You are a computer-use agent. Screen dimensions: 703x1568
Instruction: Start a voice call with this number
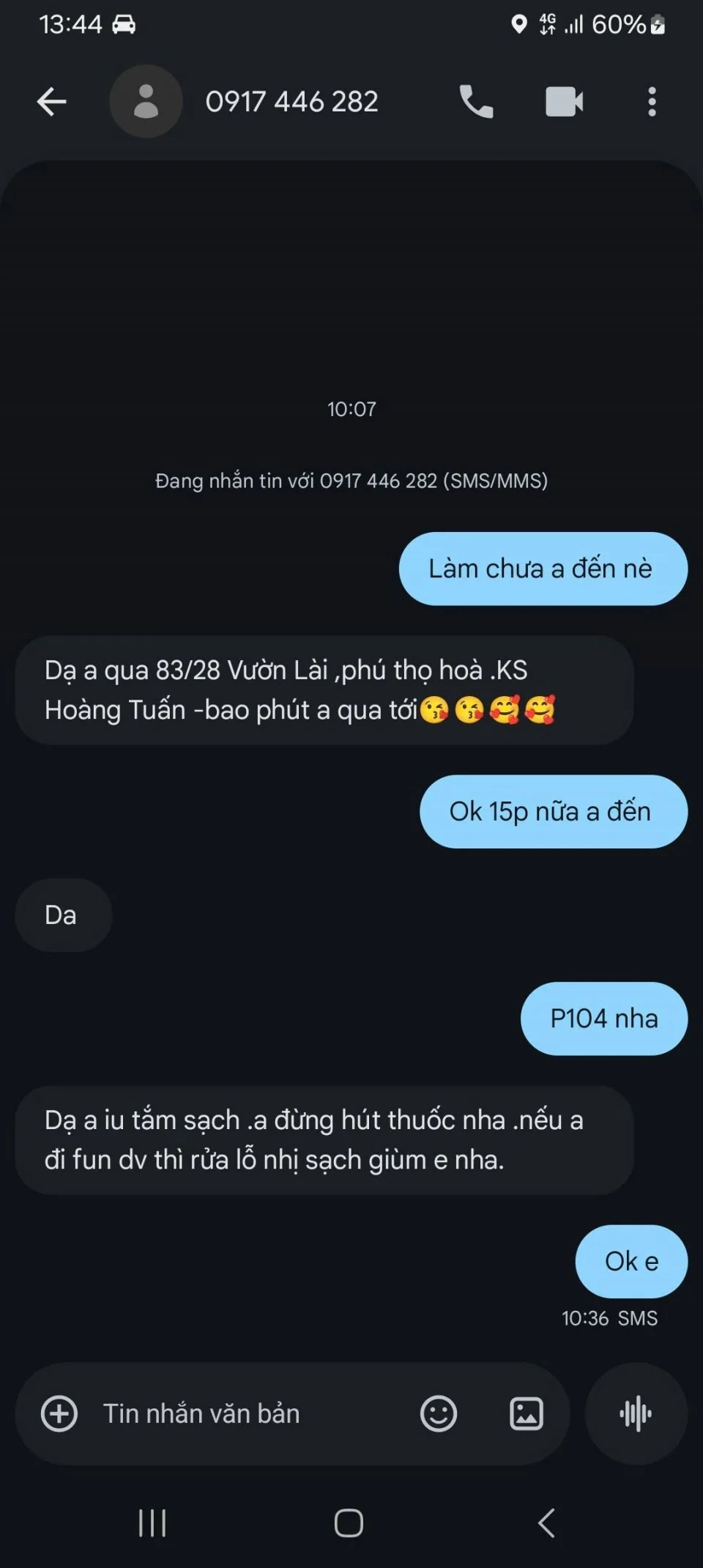(x=476, y=102)
